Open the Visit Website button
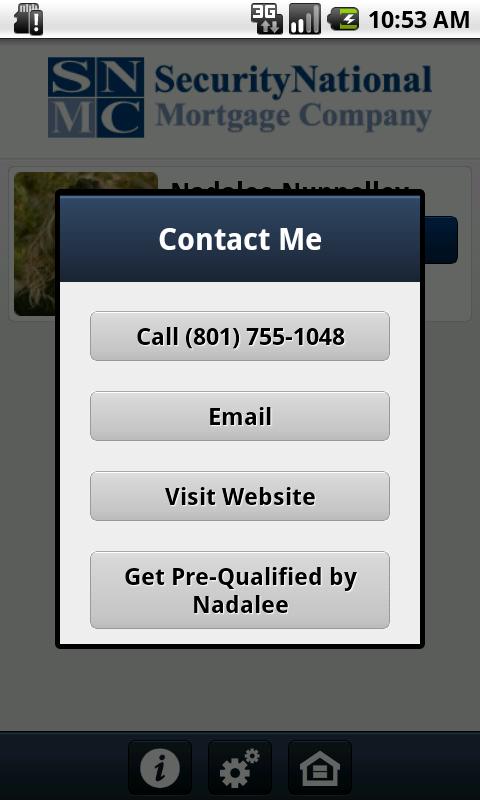The width and height of the screenshot is (480, 800). pyautogui.click(x=240, y=496)
